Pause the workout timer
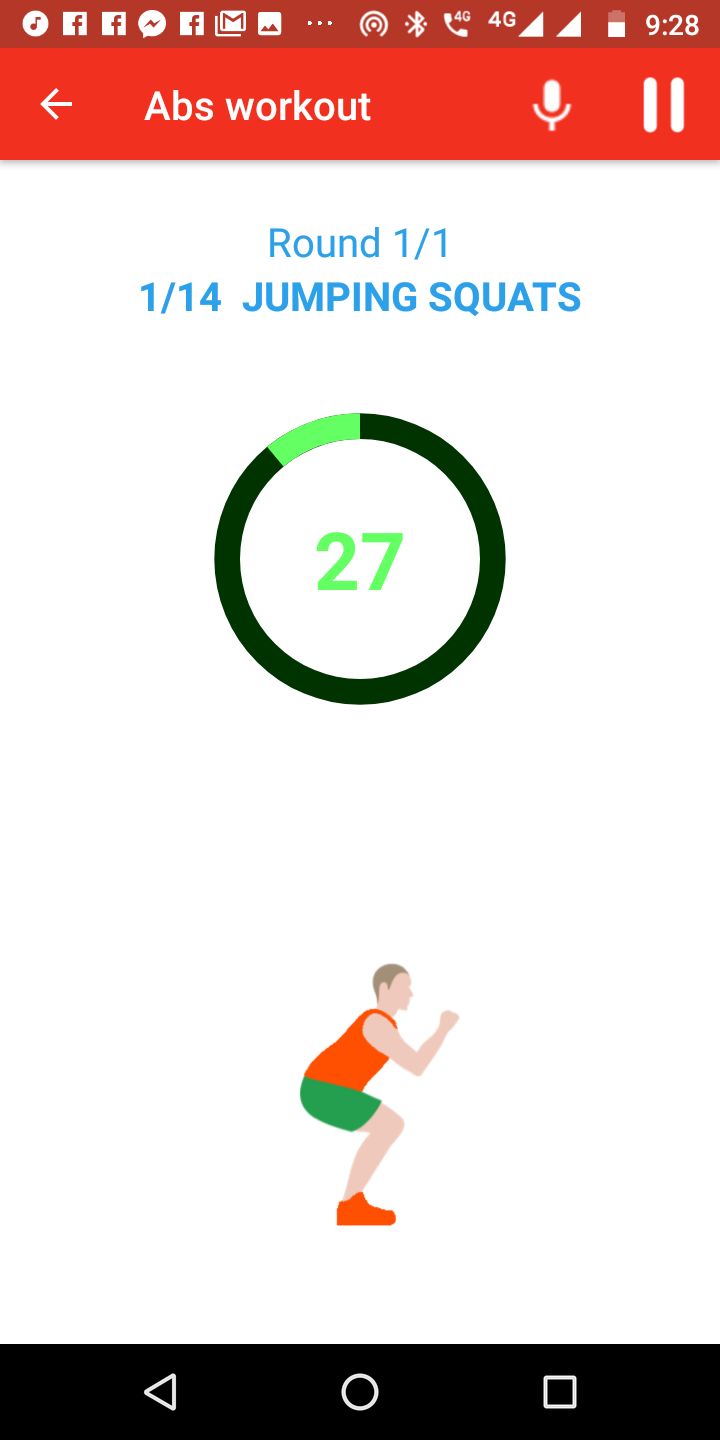Viewport: 720px width, 1440px height. pyautogui.click(x=663, y=104)
